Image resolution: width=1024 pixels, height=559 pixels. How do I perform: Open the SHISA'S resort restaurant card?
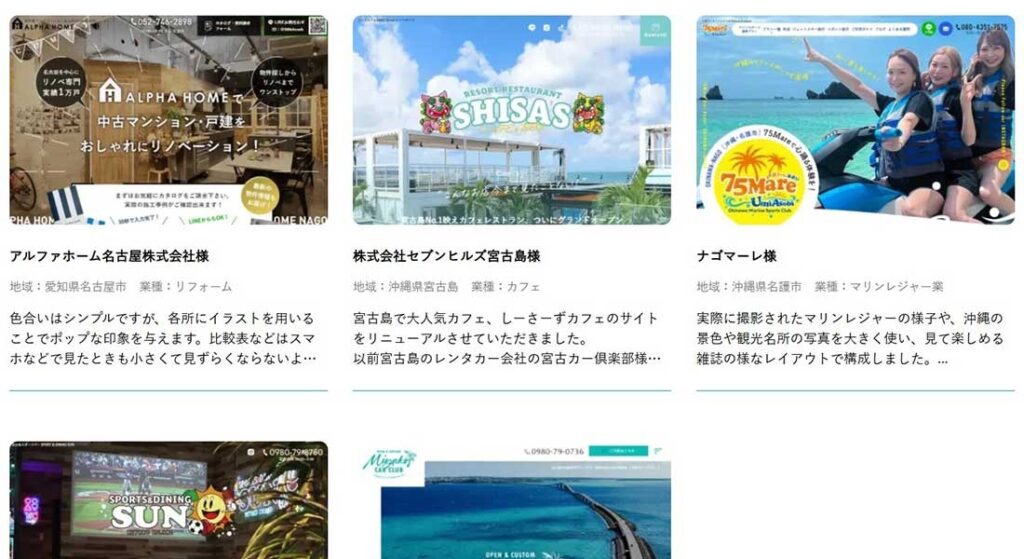[511, 120]
